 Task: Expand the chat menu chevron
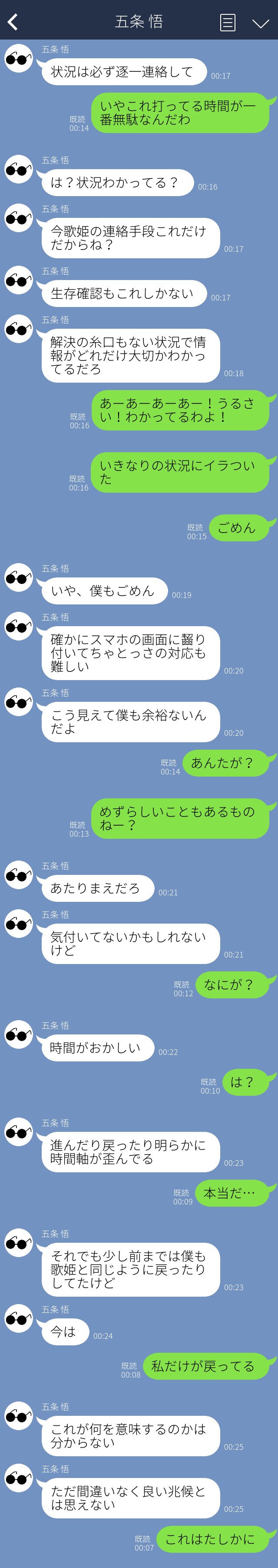260,23
